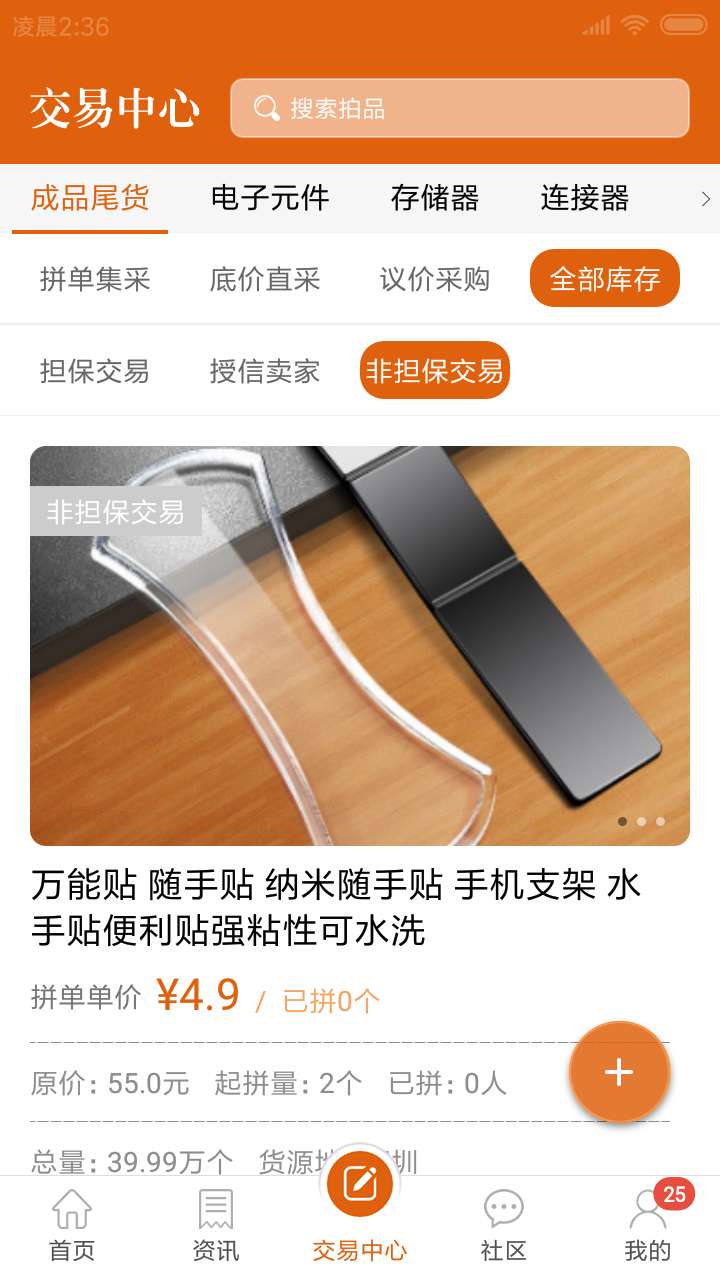720x1280 pixels.
Task: Open the 首页 home icon
Action: click(x=70, y=1210)
